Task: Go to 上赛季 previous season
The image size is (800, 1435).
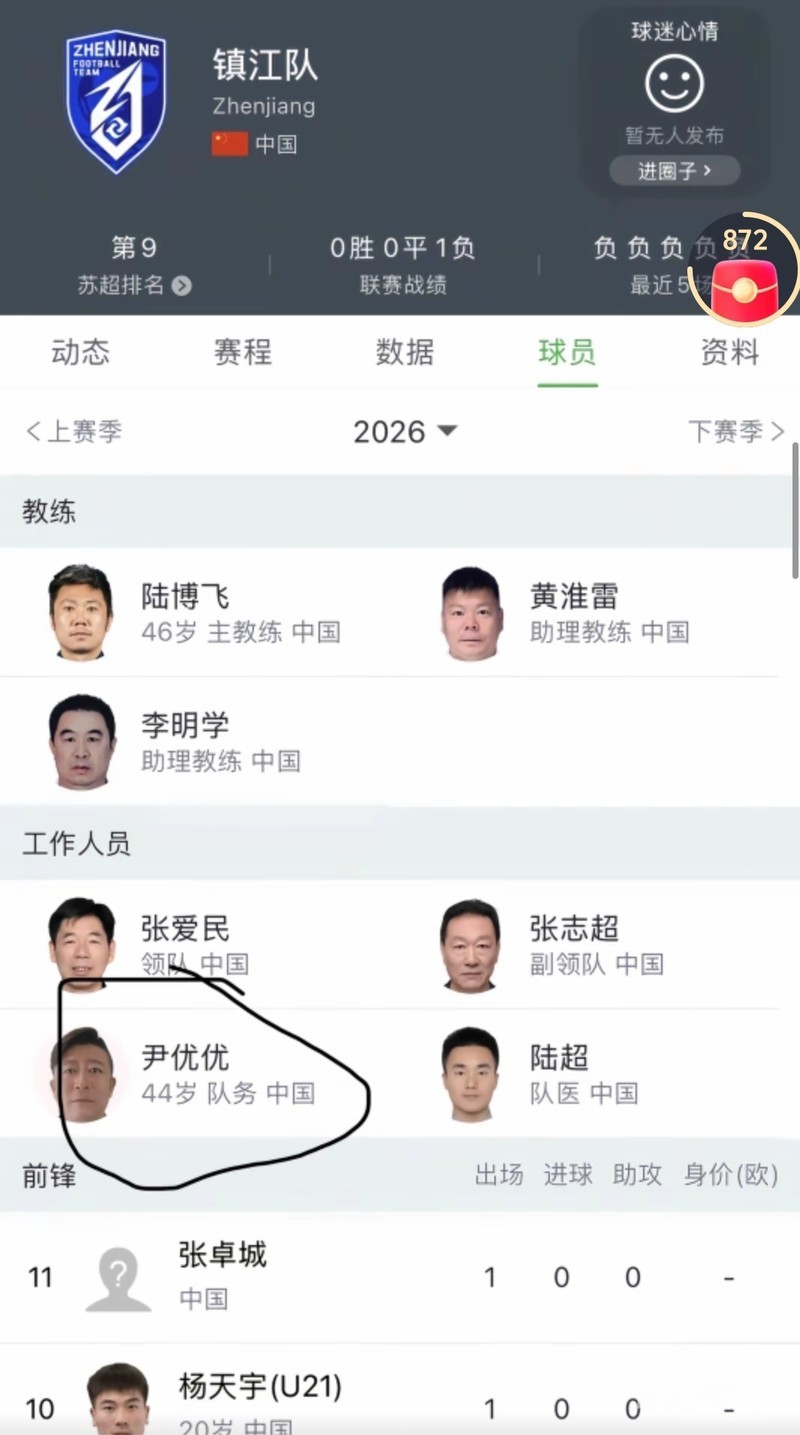Action: [73, 431]
